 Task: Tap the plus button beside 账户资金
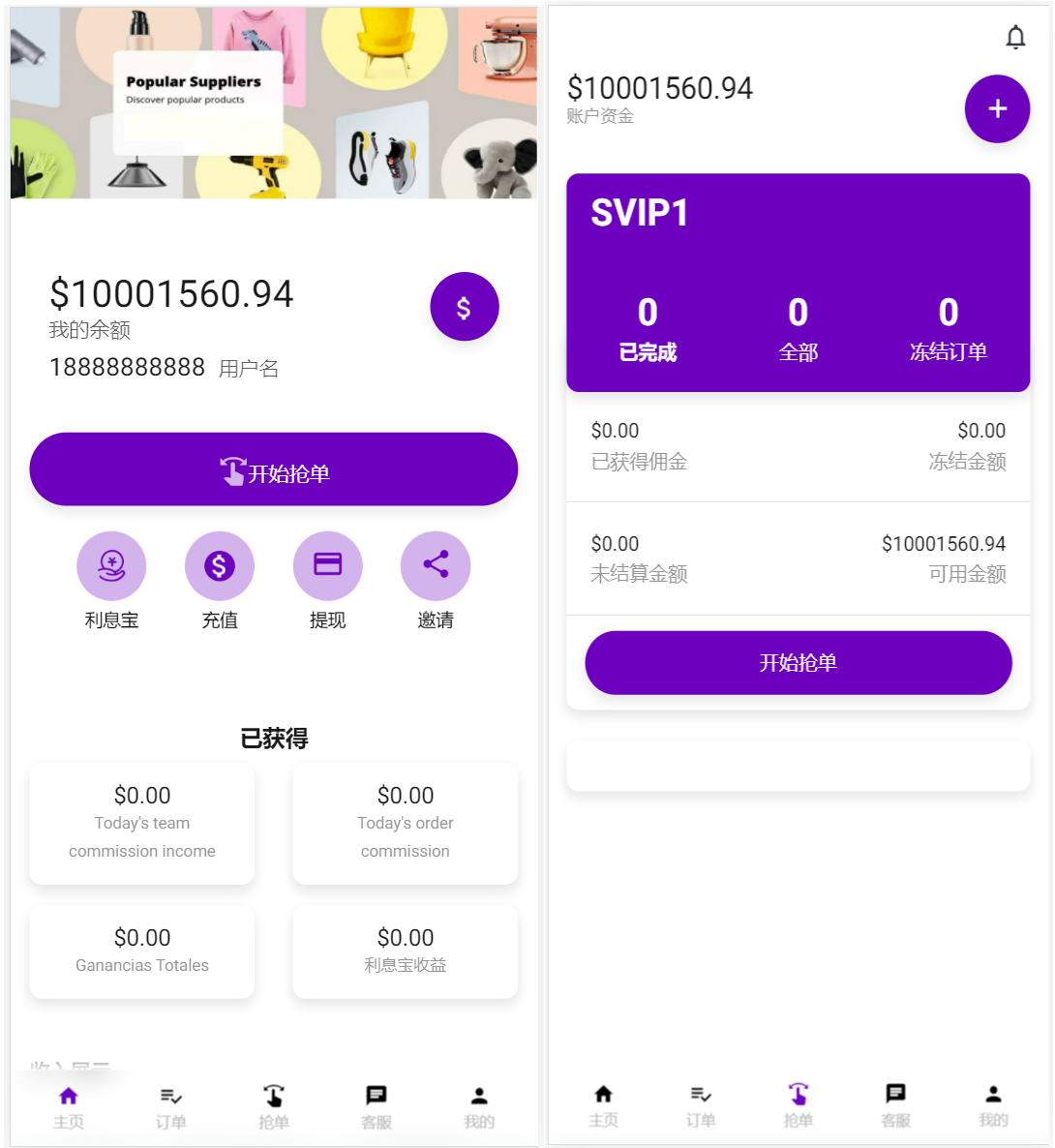point(997,109)
